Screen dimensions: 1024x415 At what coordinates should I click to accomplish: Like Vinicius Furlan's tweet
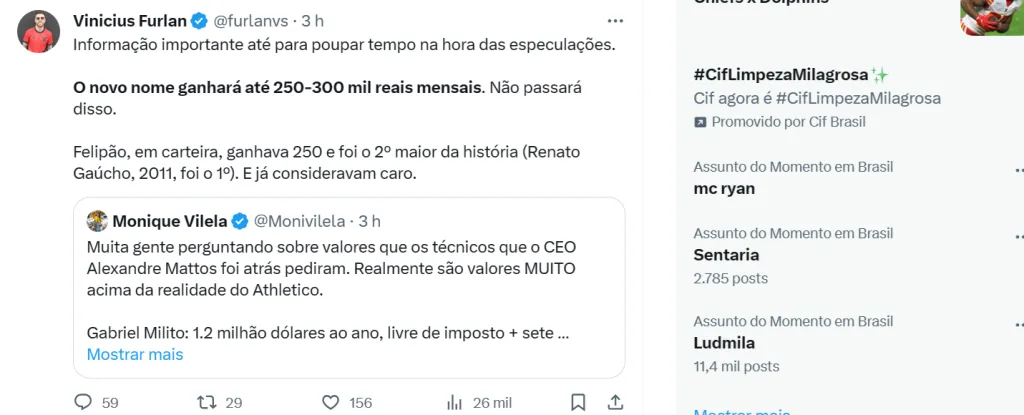point(332,402)
